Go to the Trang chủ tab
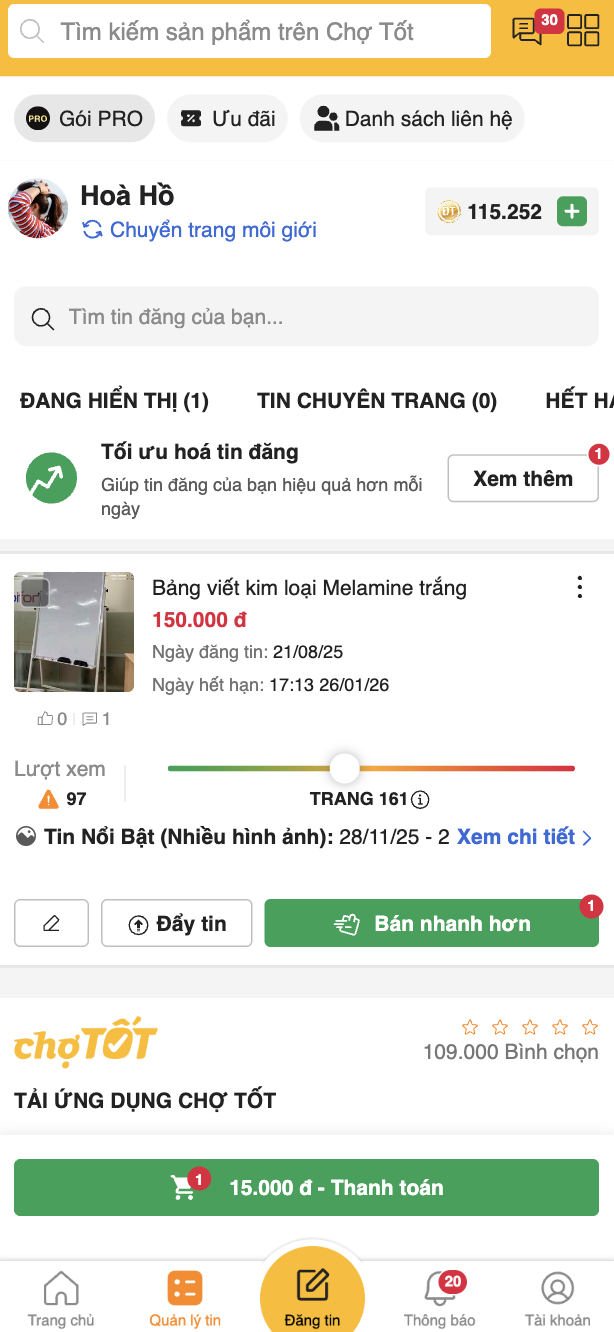 [x=61, y=1298]
